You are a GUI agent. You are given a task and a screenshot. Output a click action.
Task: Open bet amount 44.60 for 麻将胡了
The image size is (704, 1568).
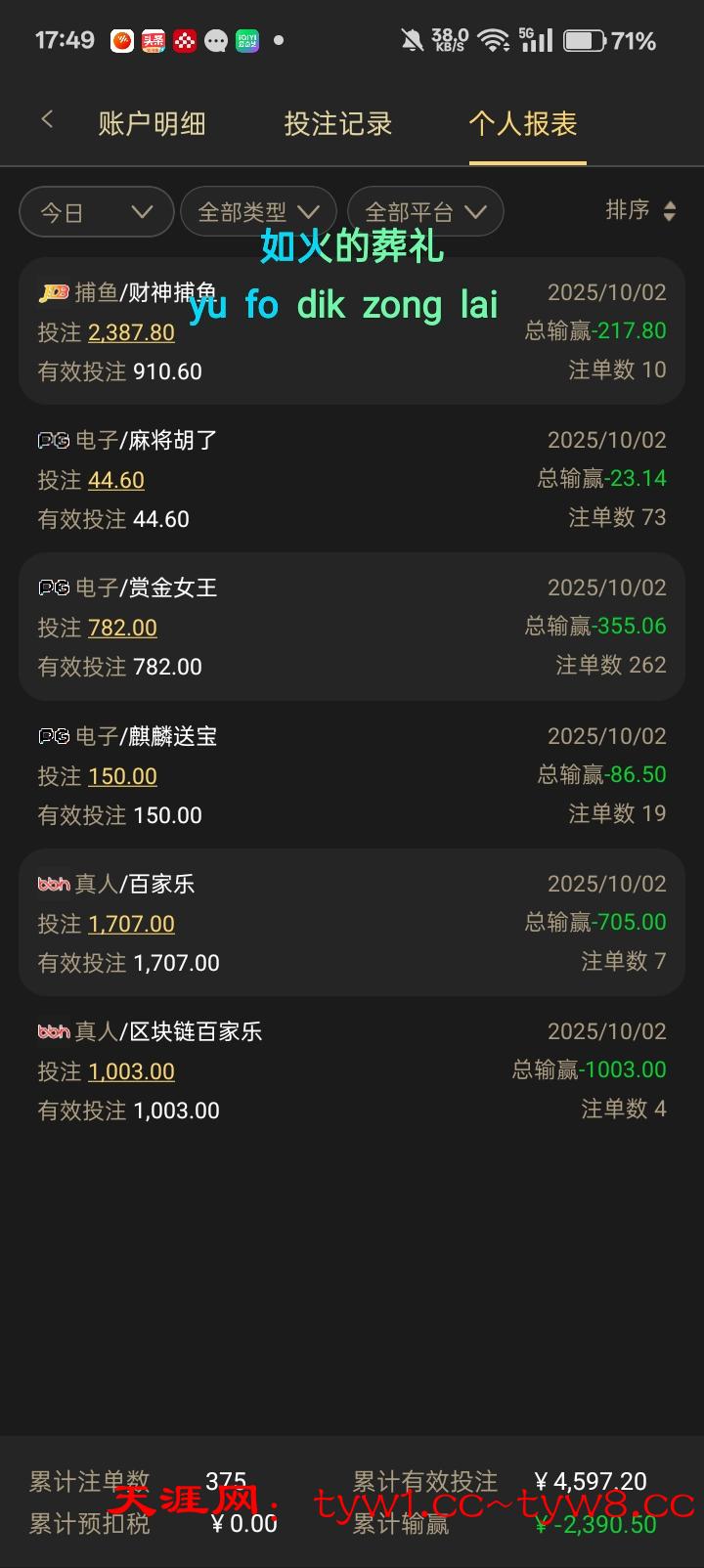coord(116,480)
